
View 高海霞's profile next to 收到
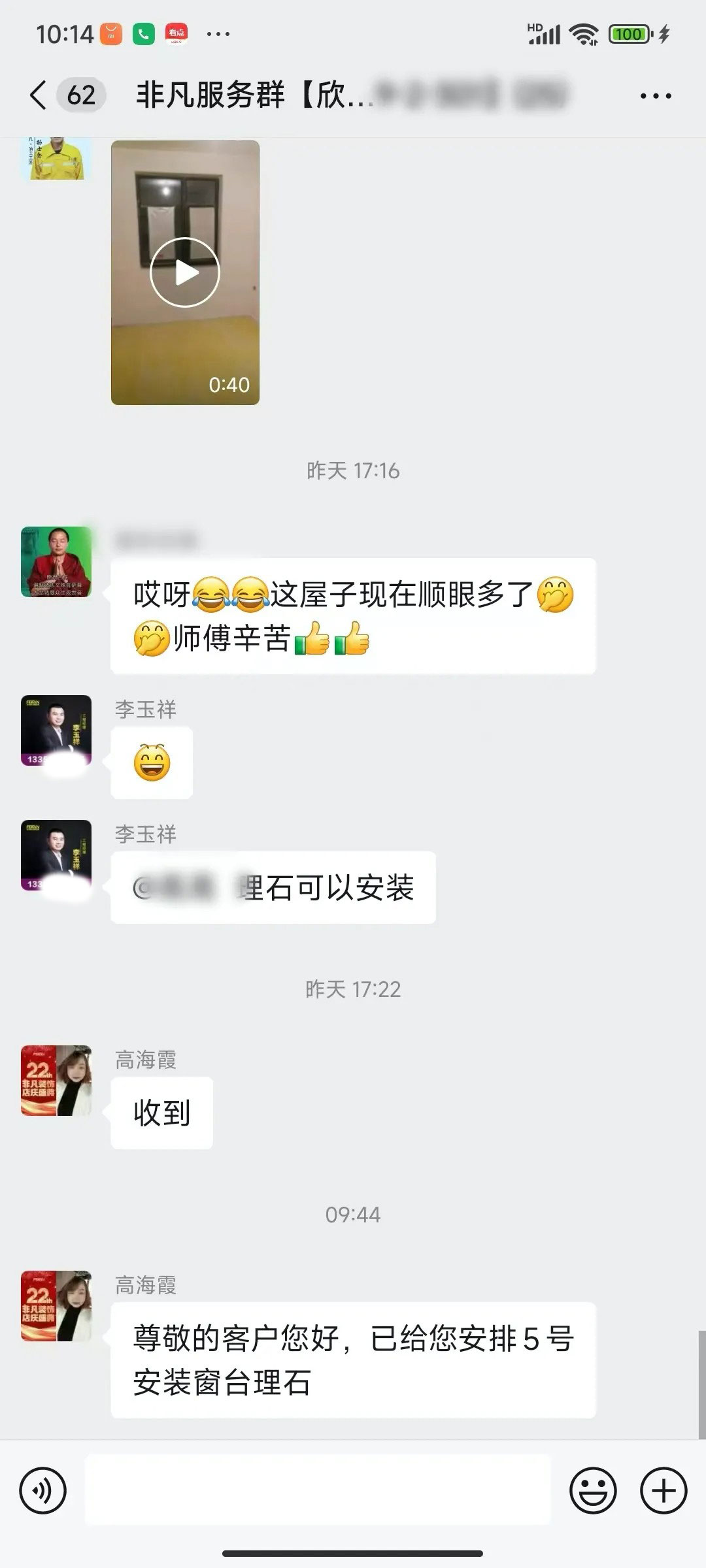(56, 1081)
